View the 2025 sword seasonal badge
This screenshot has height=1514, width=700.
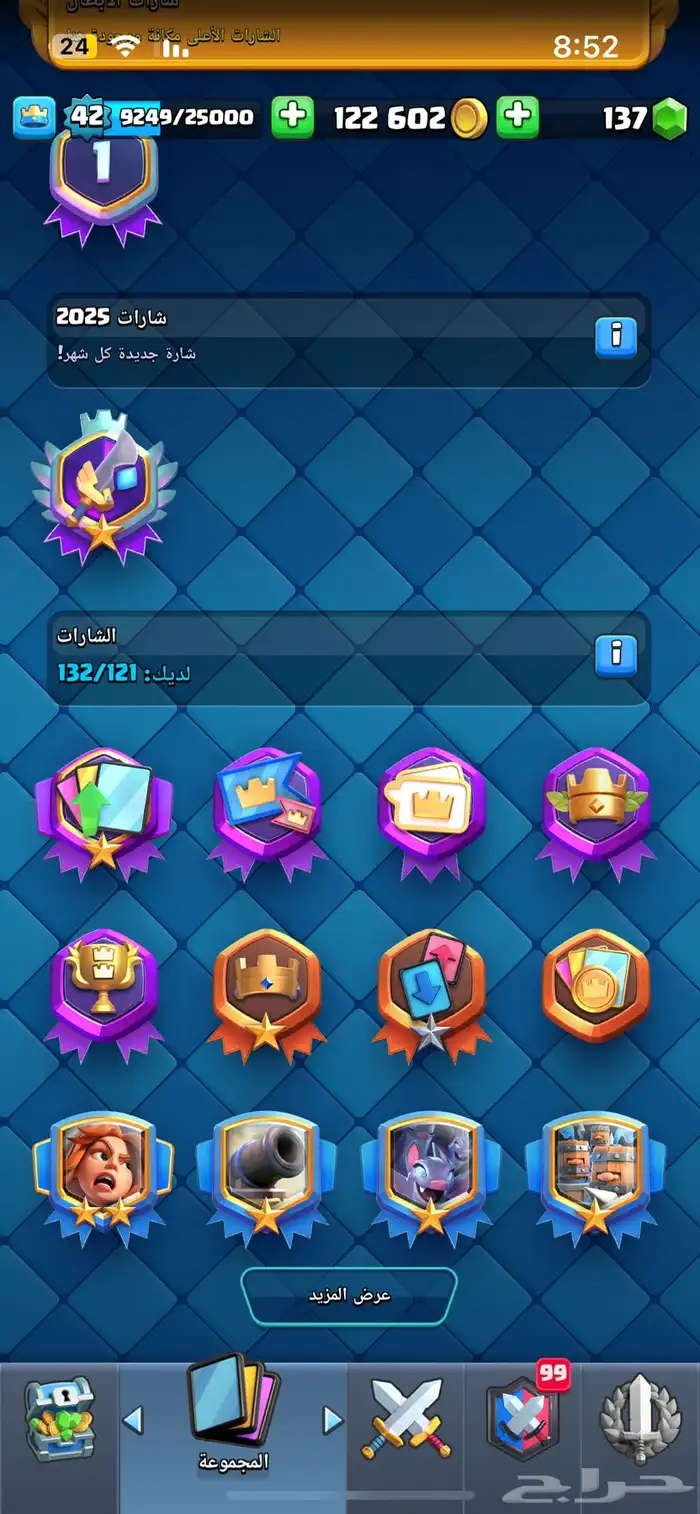[103, 480]
